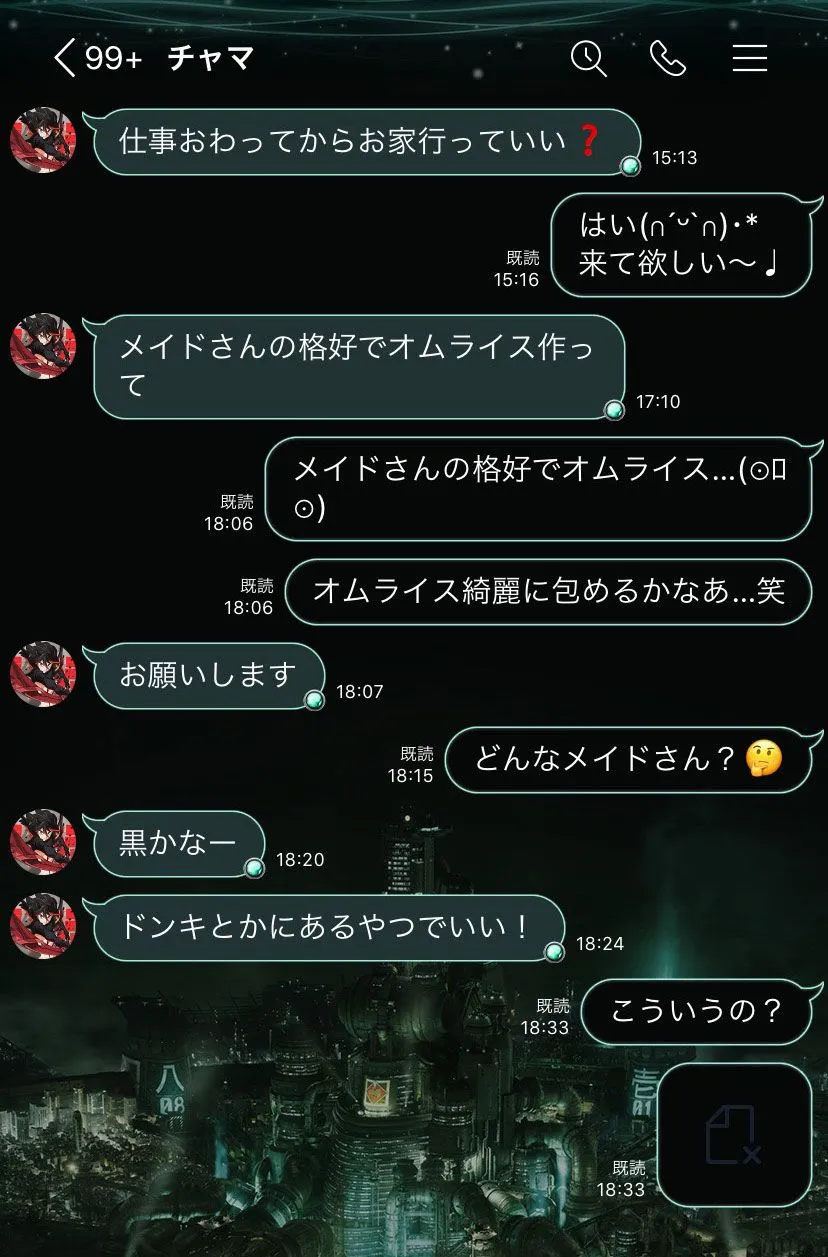The height and width of the screenshot is (1257, 828).
Task: Select the ドンキとかにあるやつでいい！ message
Action: 330,926
